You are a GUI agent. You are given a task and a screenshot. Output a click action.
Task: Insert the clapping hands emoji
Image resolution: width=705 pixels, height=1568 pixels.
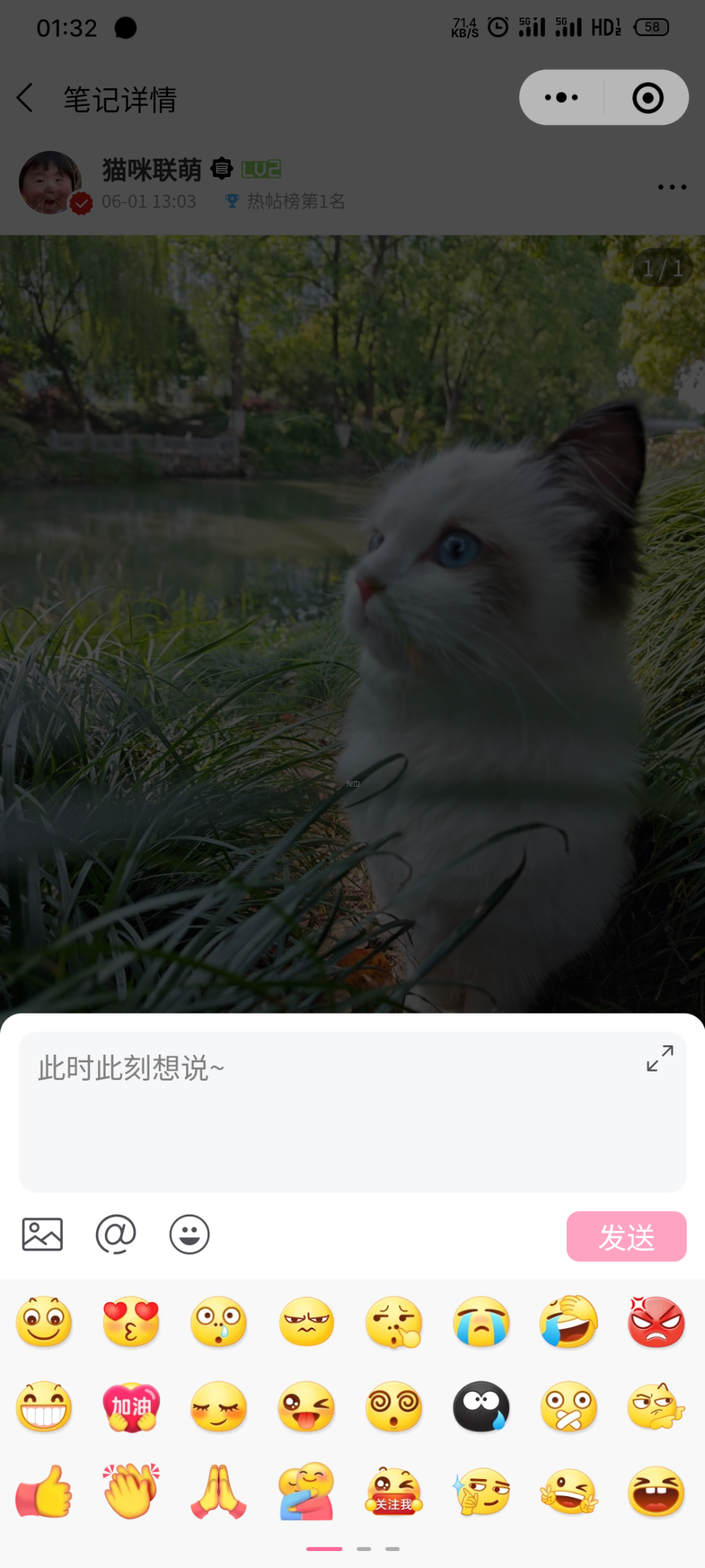click(131, 1492)
